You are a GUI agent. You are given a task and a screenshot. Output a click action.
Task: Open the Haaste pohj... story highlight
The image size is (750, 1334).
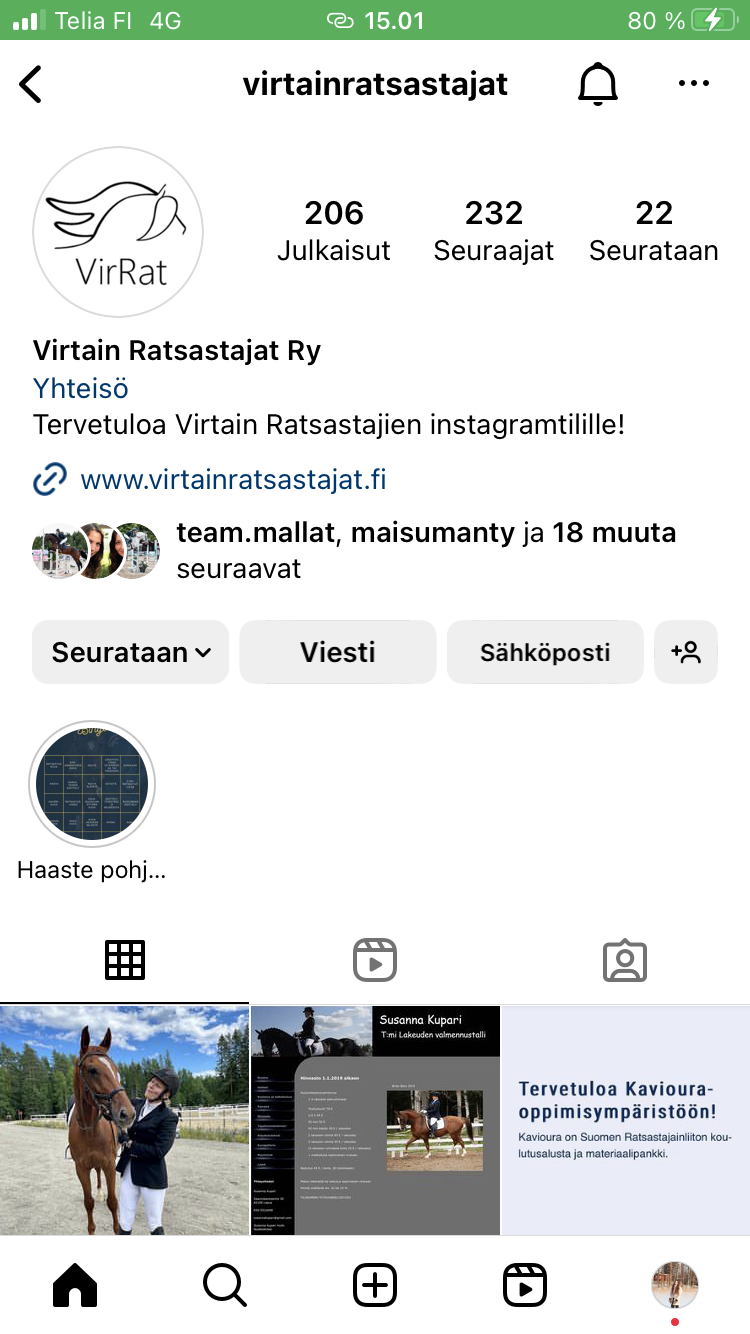(92, 783)
